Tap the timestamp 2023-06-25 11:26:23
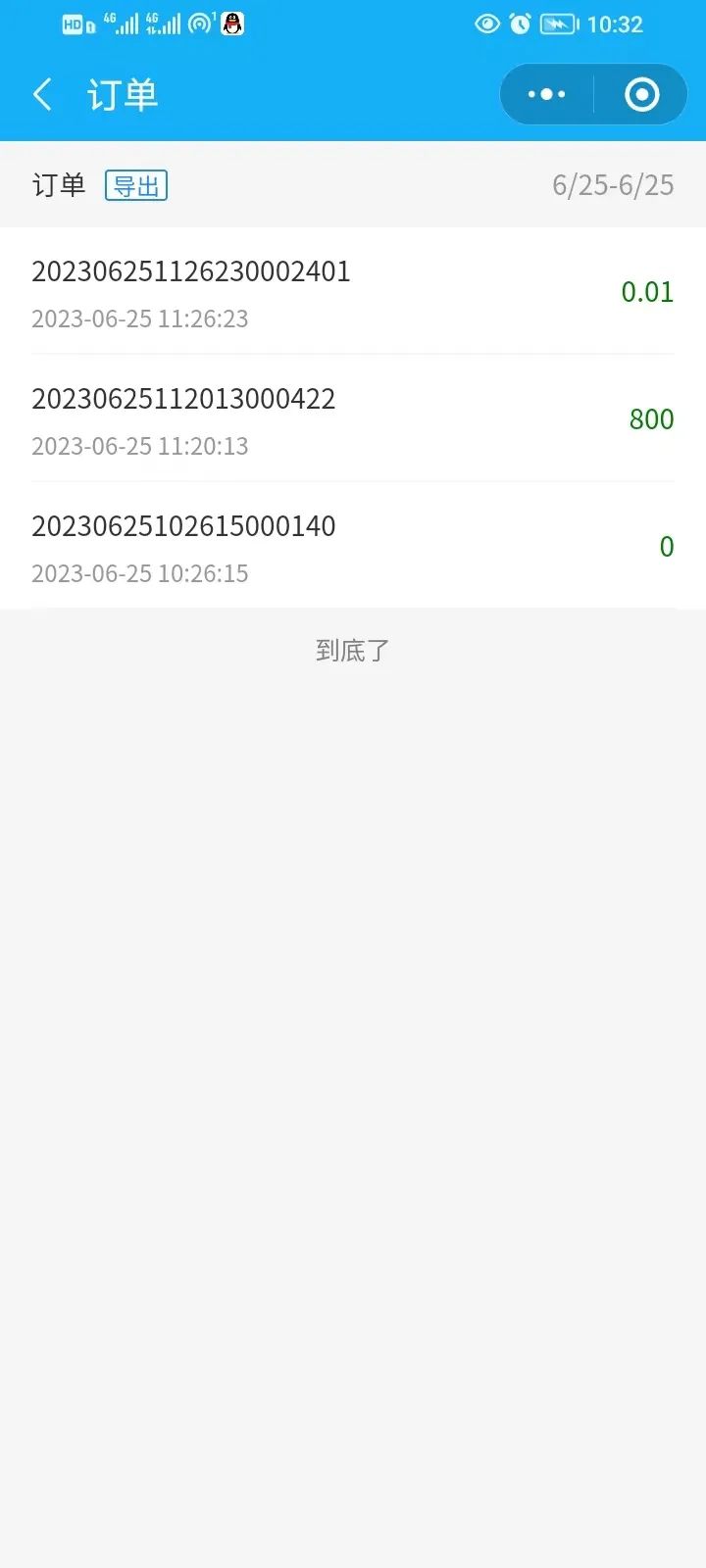 [x=140, y=319]
